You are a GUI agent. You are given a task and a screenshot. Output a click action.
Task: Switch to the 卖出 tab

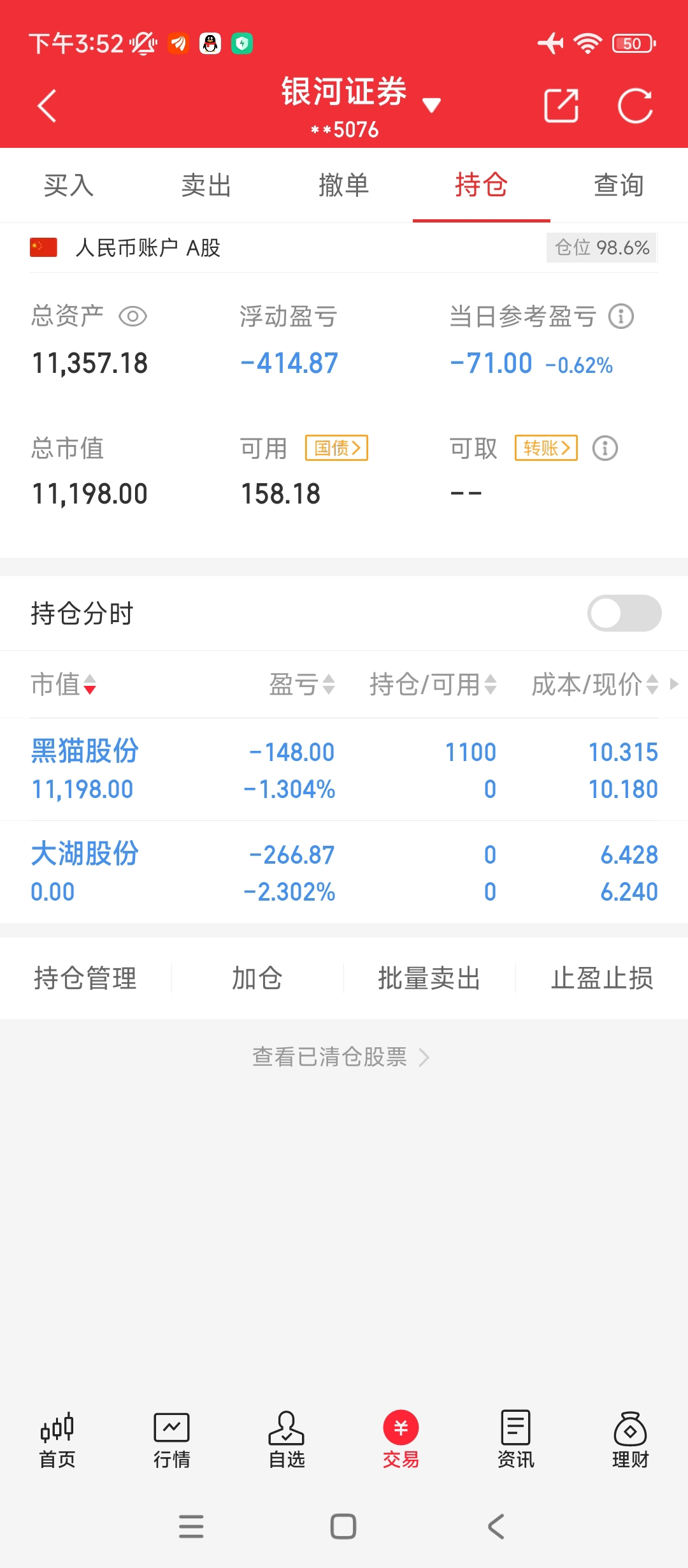[x=206, y=185]
